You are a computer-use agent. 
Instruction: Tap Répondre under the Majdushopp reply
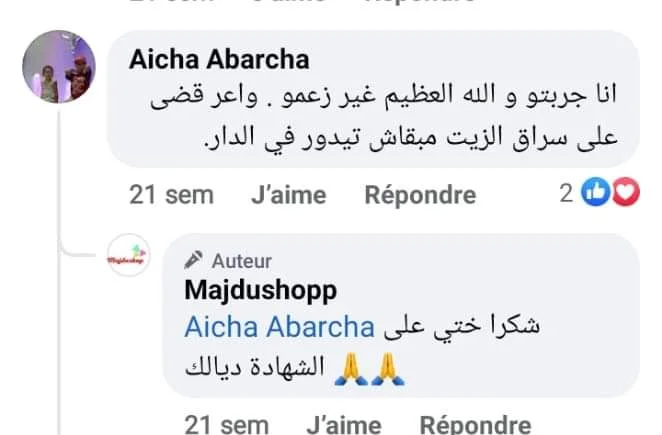(x=475, y=424)
